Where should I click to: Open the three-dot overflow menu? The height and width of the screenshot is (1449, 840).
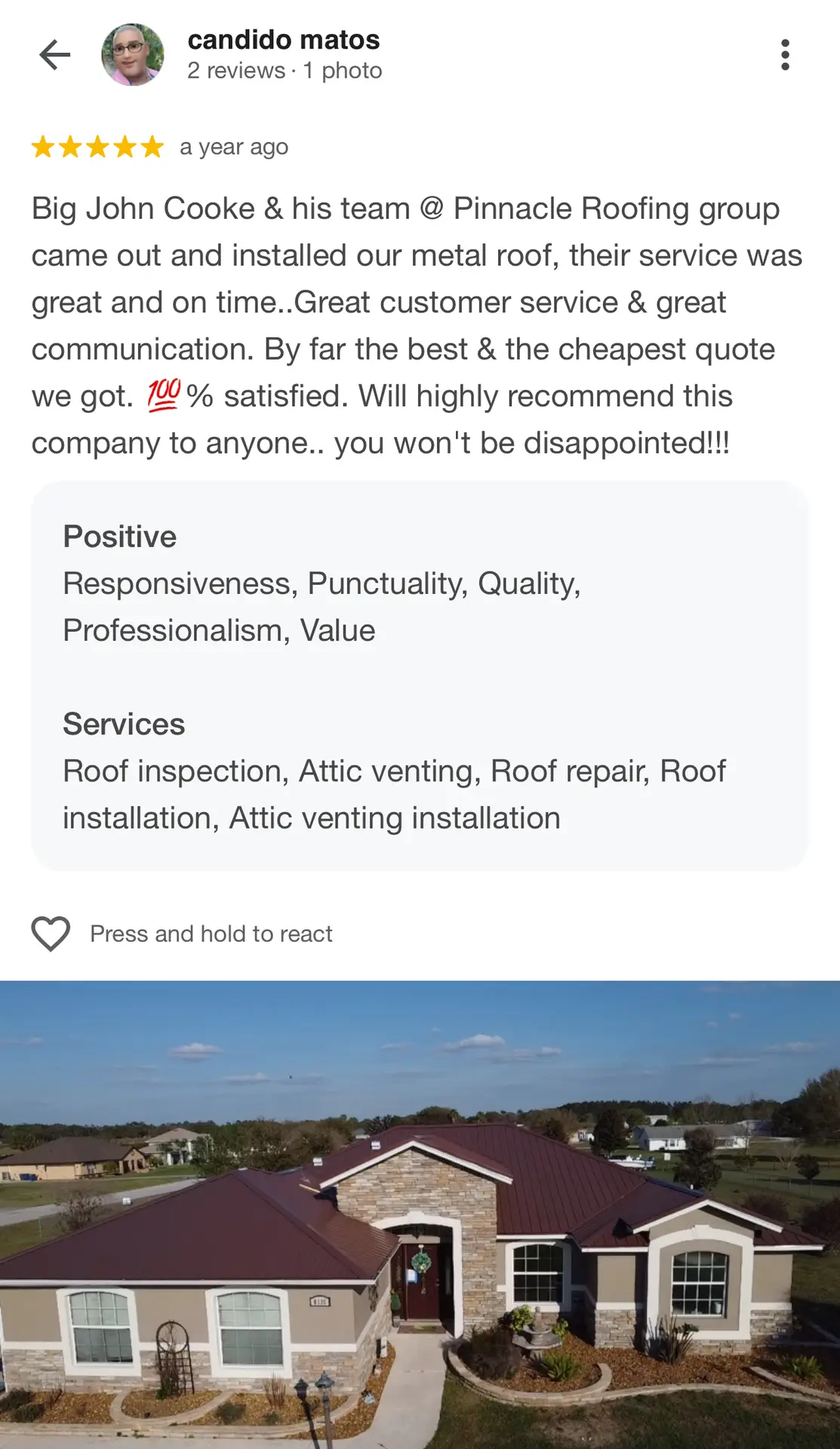785,54
